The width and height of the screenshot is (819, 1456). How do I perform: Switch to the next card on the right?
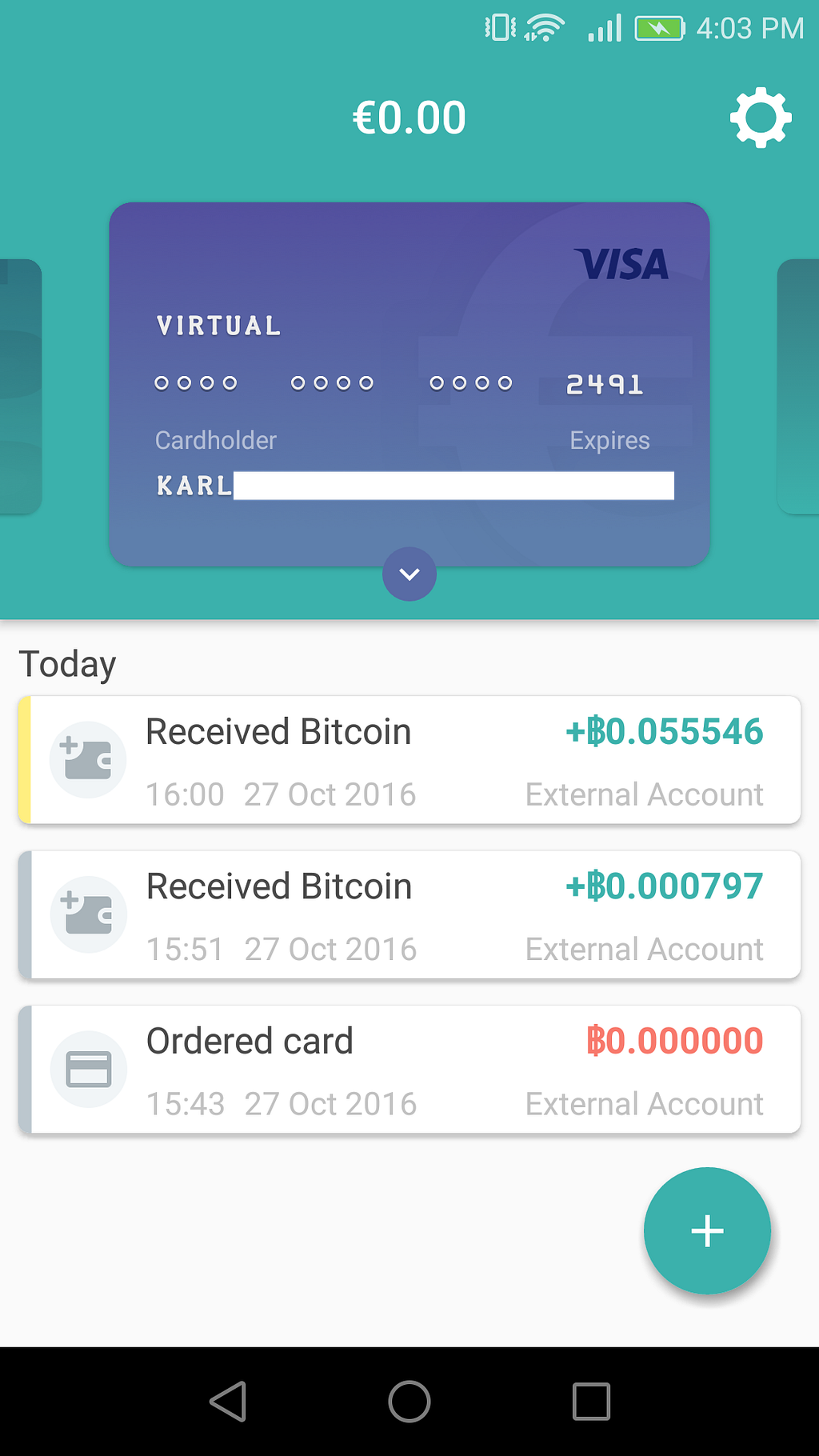(799, 386)
